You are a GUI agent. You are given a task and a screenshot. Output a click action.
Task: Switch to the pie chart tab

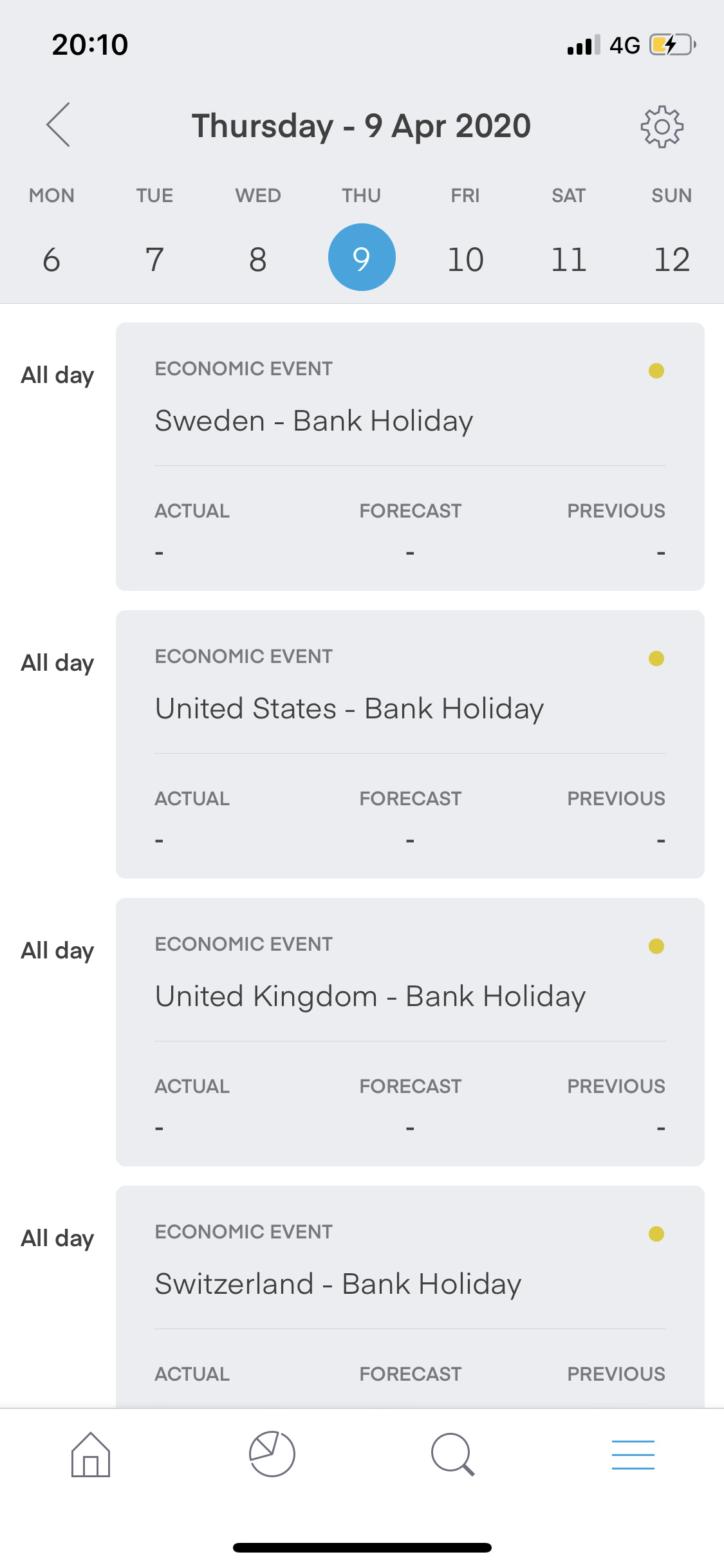(272, 1454)
